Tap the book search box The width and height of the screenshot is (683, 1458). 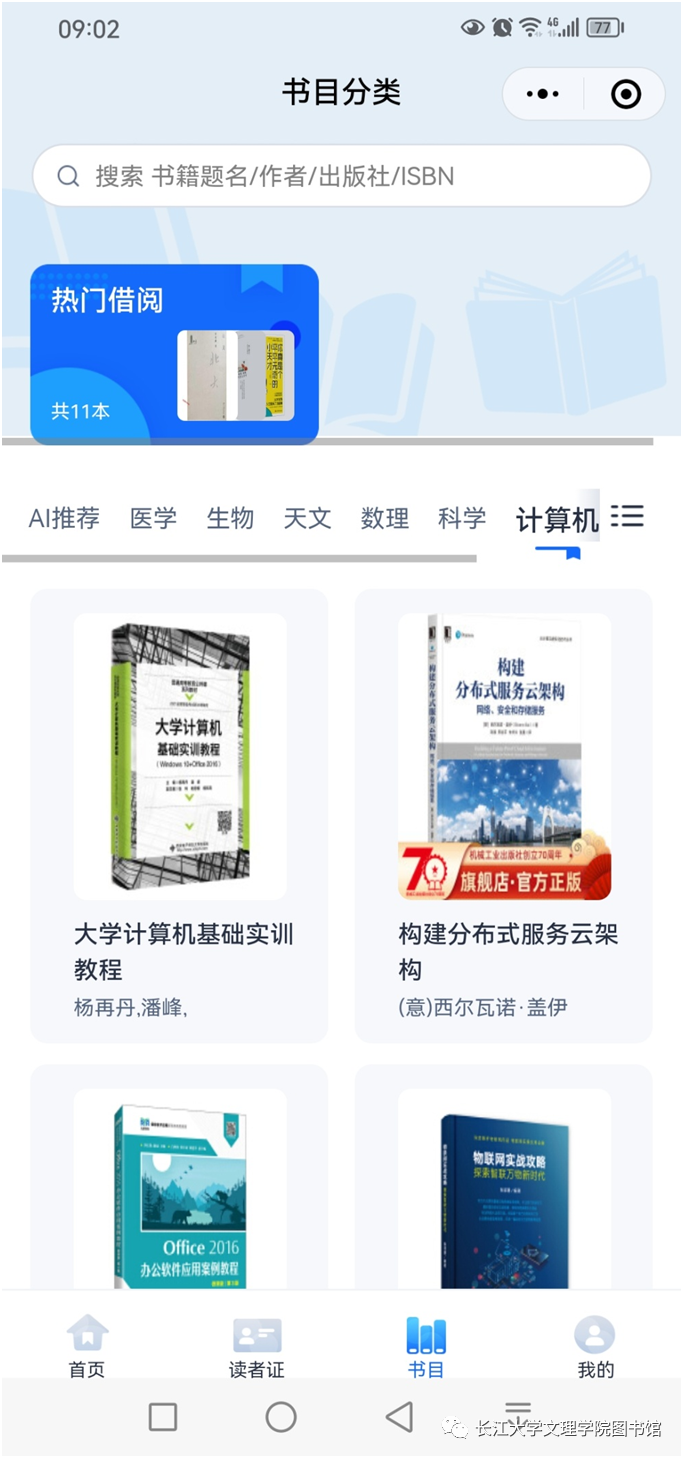click(x=342, y=176)
